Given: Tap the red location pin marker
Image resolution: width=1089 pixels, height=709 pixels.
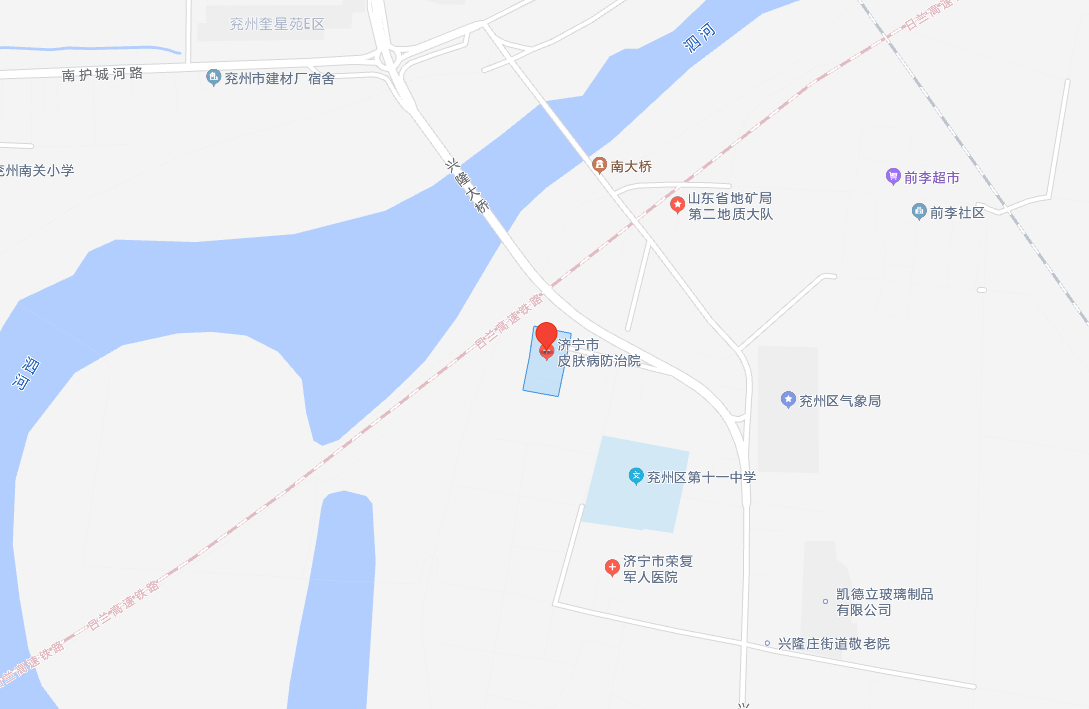Looking at the screenshot, I should pyautogui.click(x=547, y=334).
